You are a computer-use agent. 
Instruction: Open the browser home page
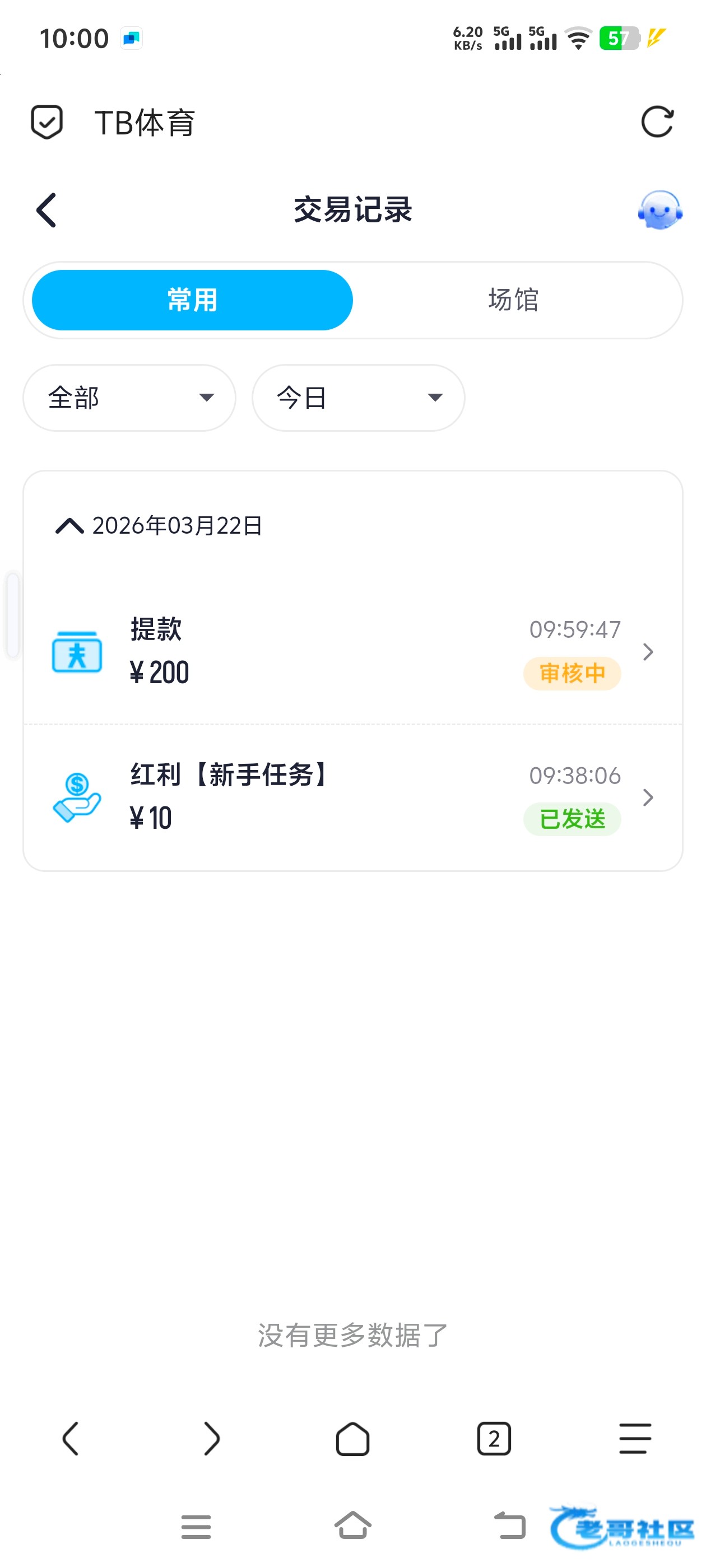point(352,1438)
